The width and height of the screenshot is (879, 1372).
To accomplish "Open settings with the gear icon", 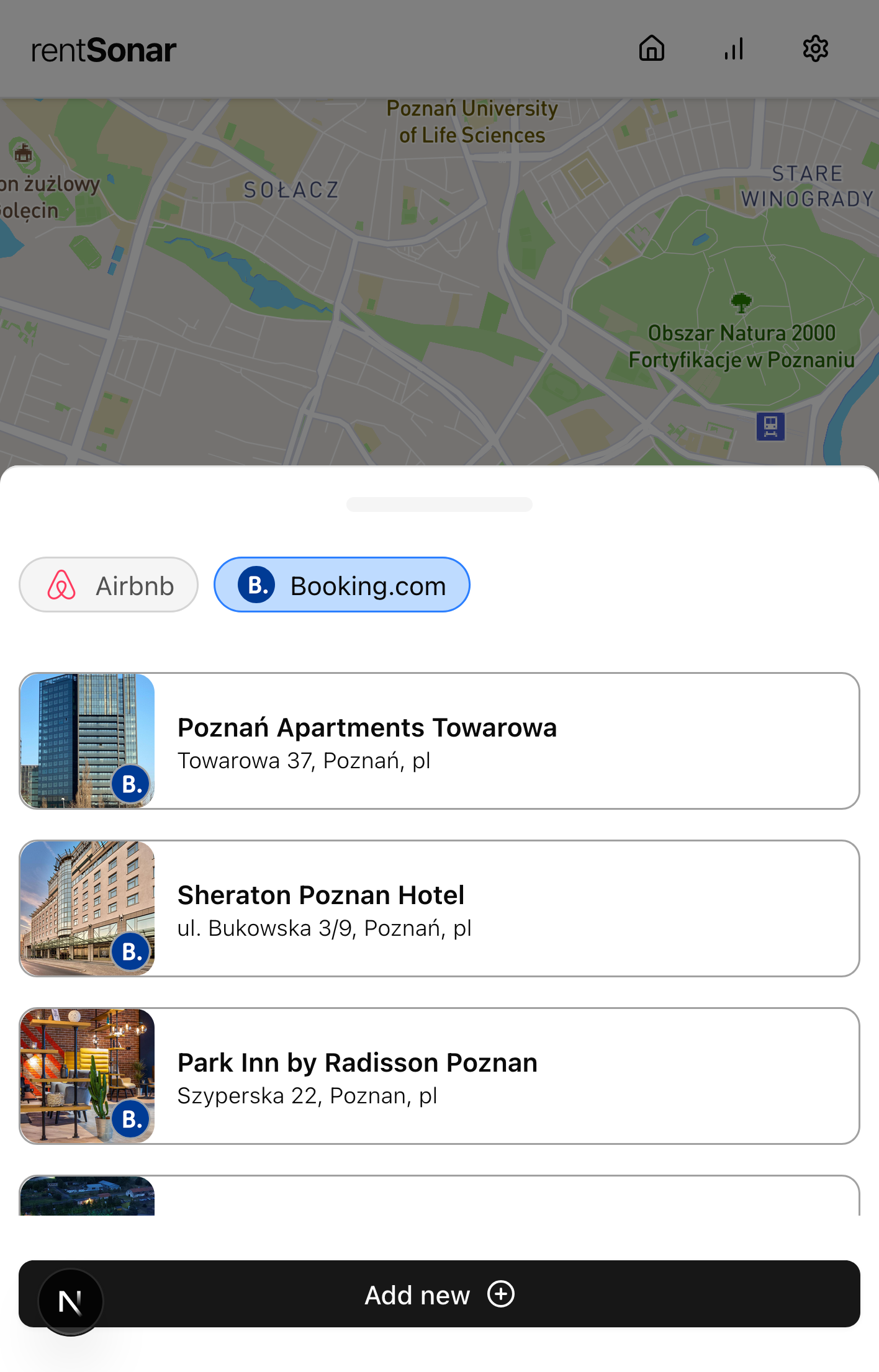I will tap(816, 48).
